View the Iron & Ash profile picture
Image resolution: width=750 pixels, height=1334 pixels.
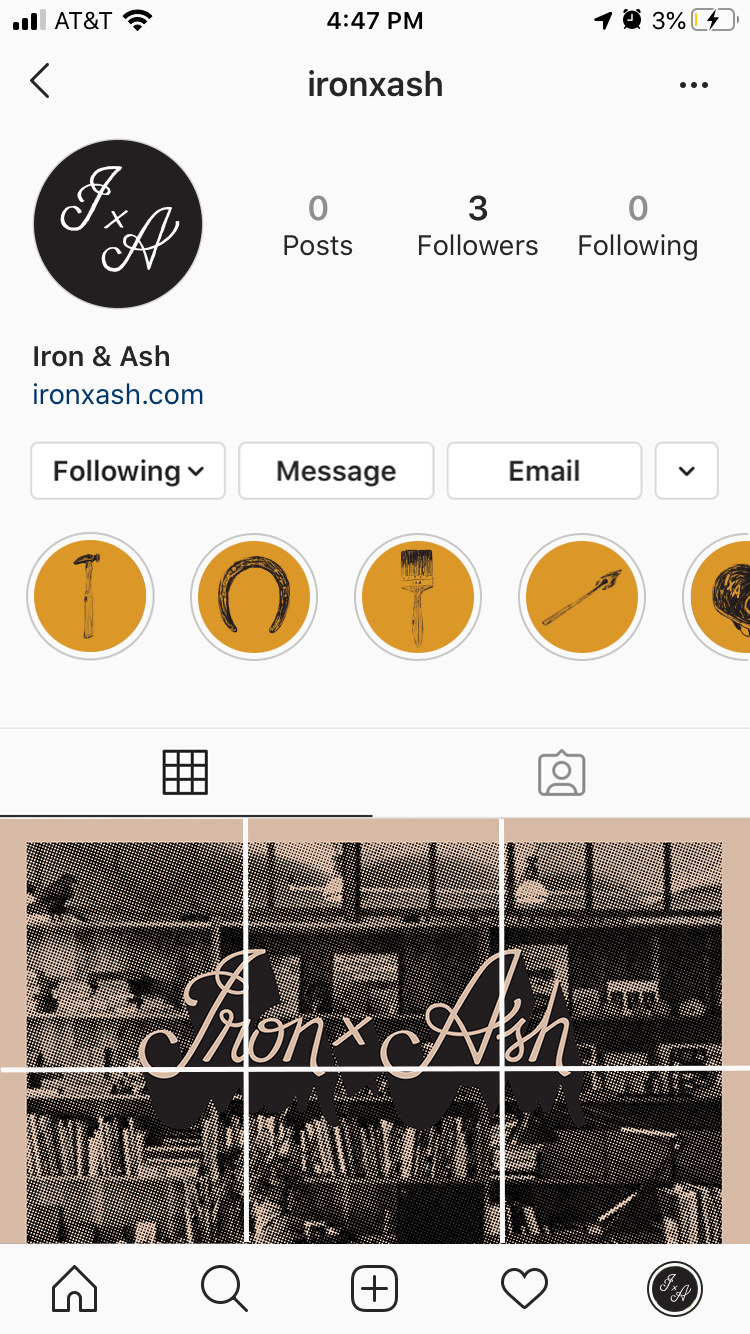click(118, 224)
